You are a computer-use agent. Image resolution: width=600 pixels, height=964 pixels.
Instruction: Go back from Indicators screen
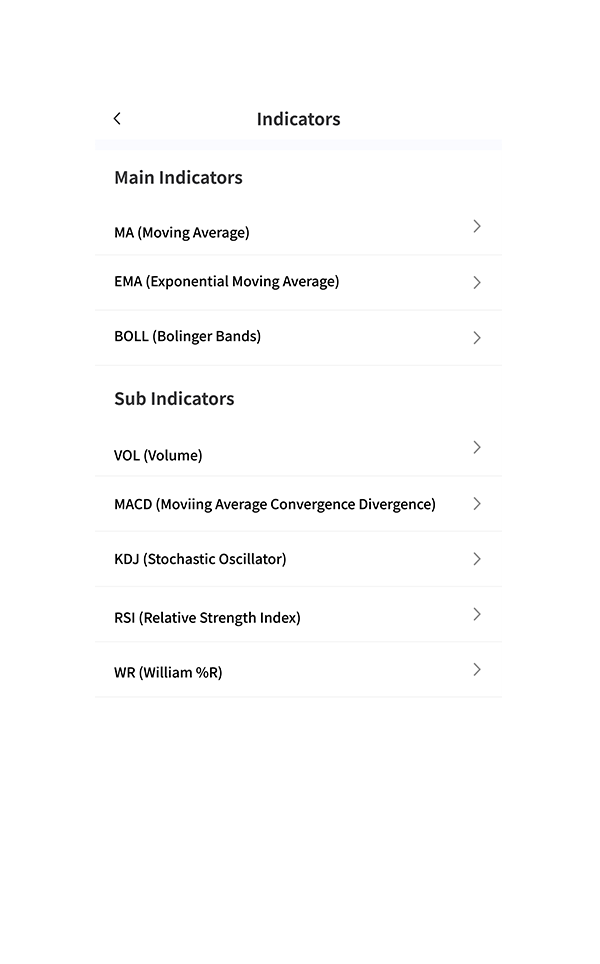[x=117, y=119]
